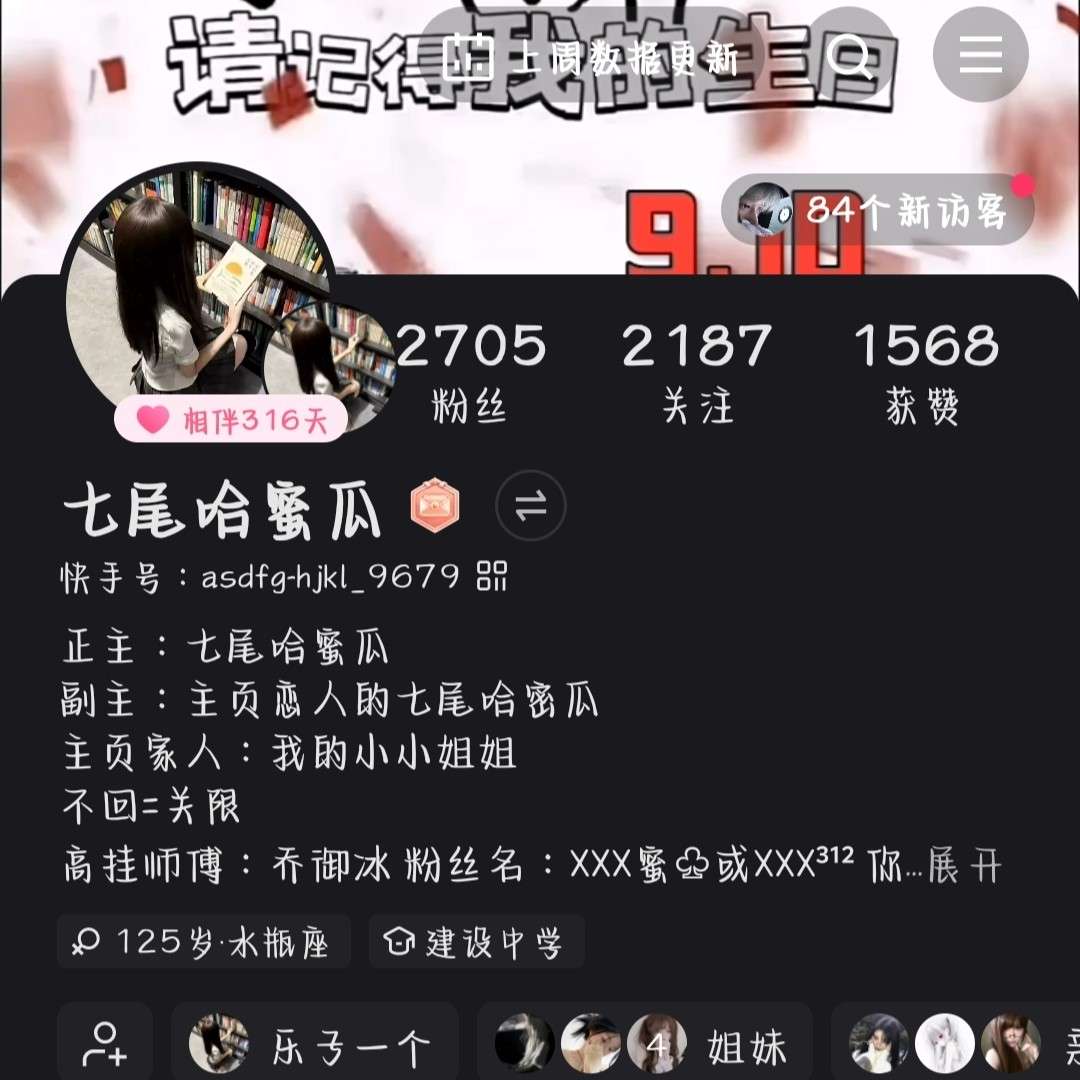The height and width of the screenshot is (1080, 1080).
Task: View the 84个新访客 visitors
Action: pyautogui.click(x=878, y=210)
